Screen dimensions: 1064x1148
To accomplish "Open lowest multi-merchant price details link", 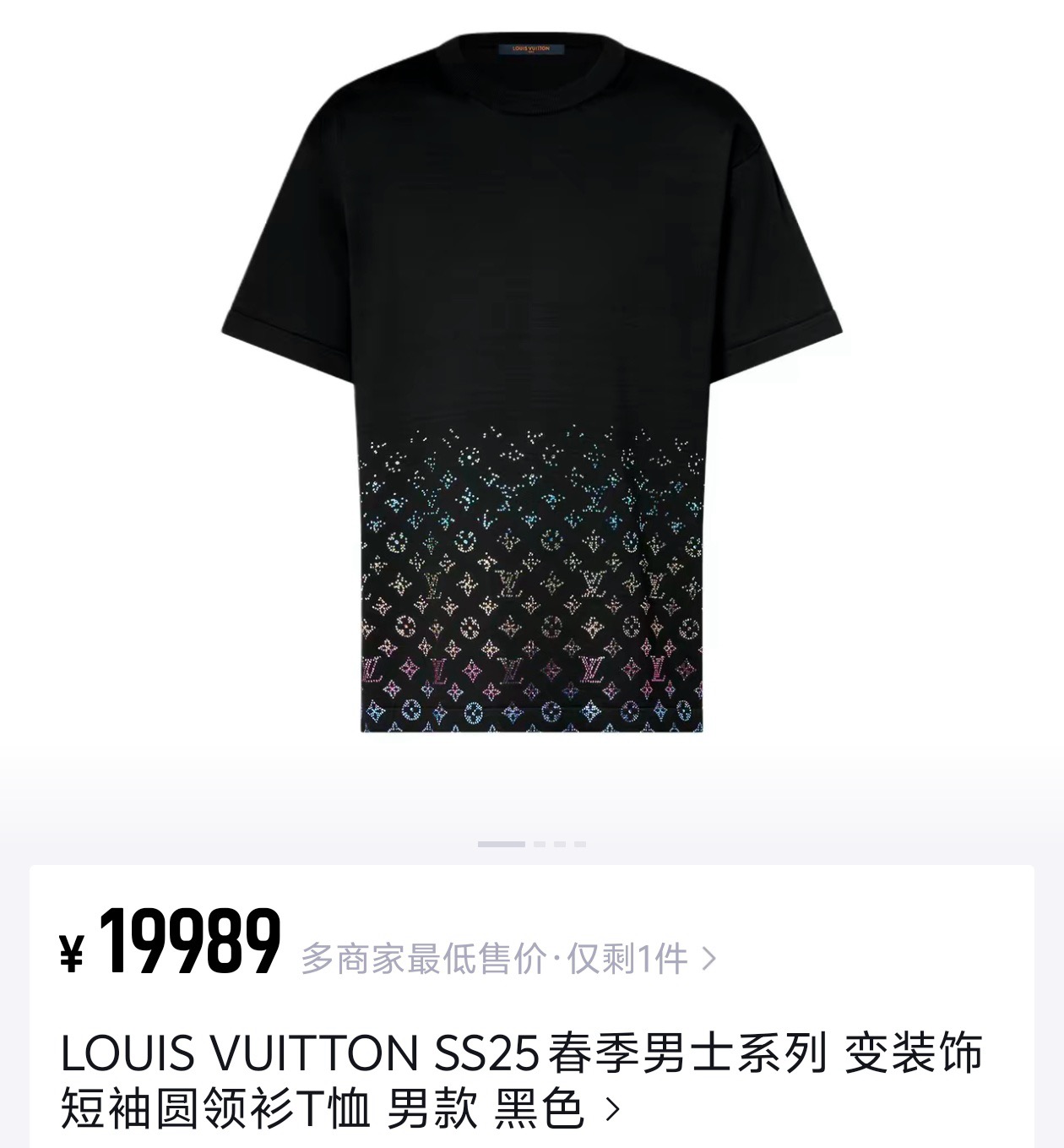I will (508, 959).
